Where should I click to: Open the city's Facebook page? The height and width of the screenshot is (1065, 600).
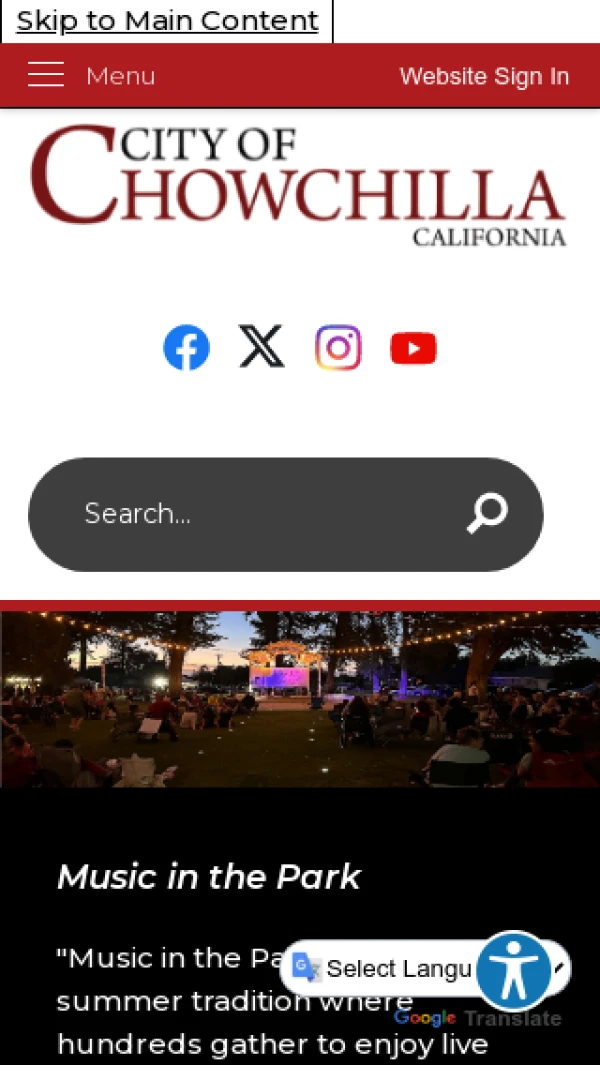coord(187,348)
